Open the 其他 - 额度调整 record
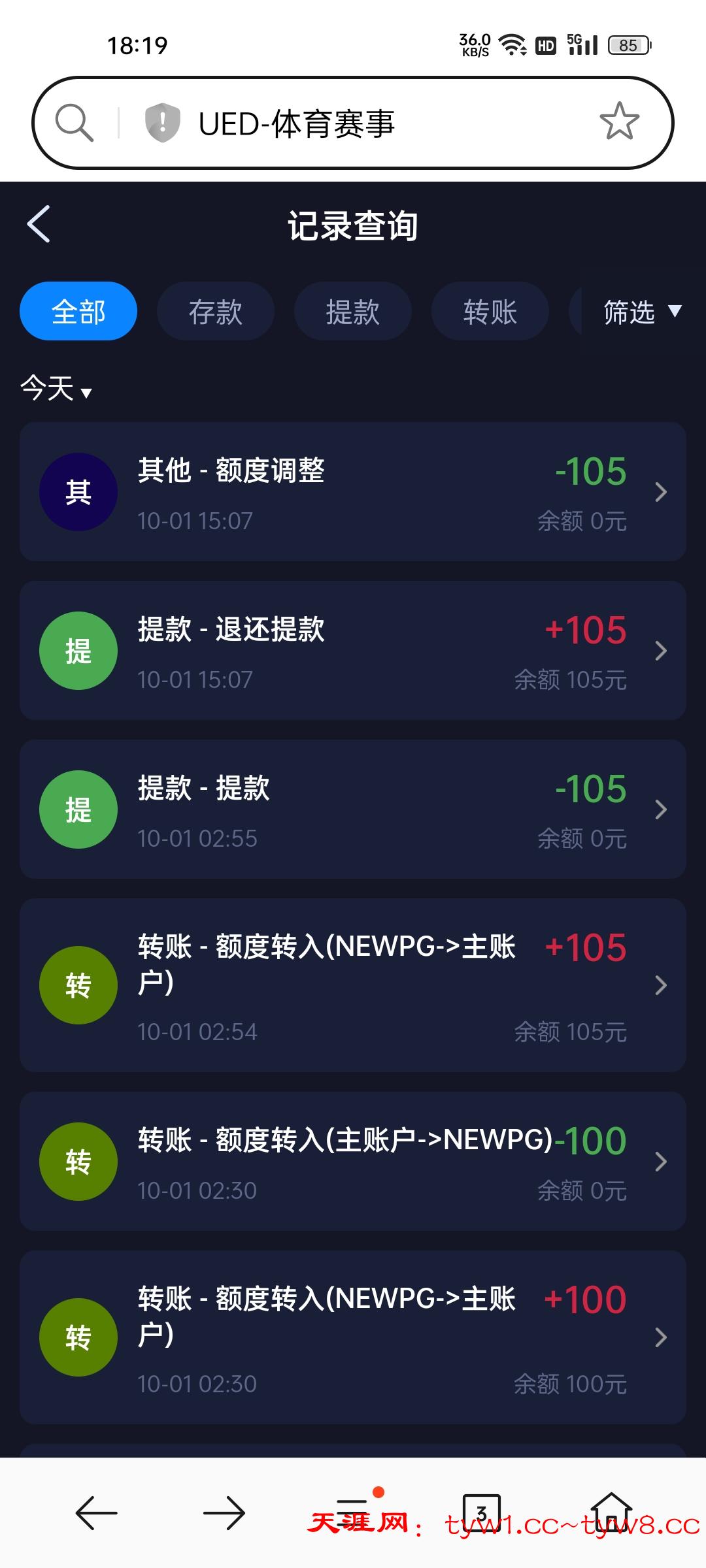Screen dimensions: 706x1568 coord(353,491)
